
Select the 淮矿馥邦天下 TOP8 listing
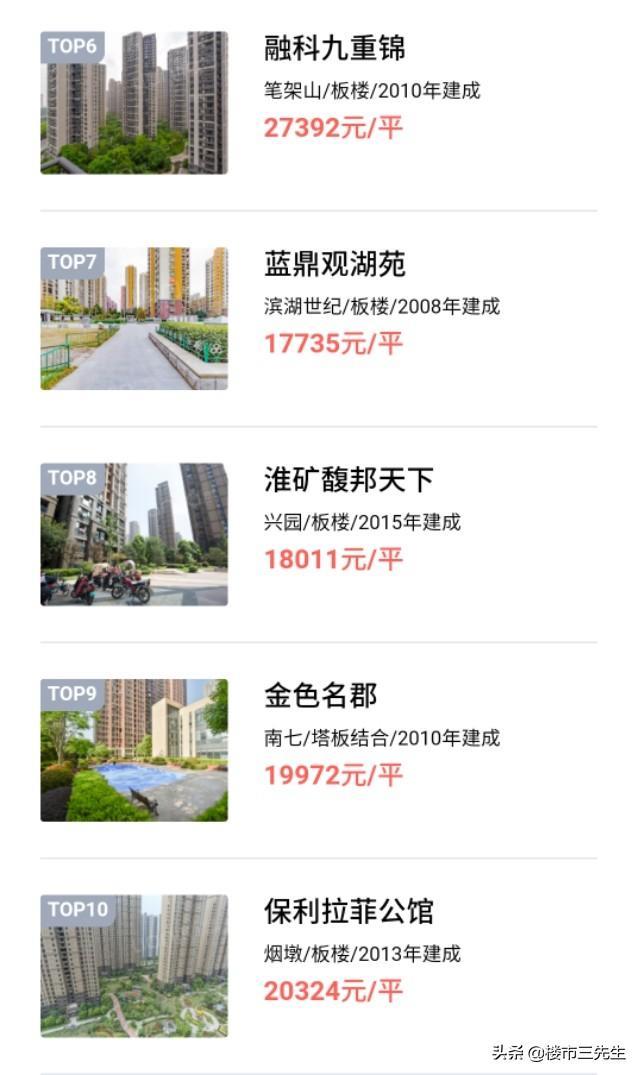319,535
